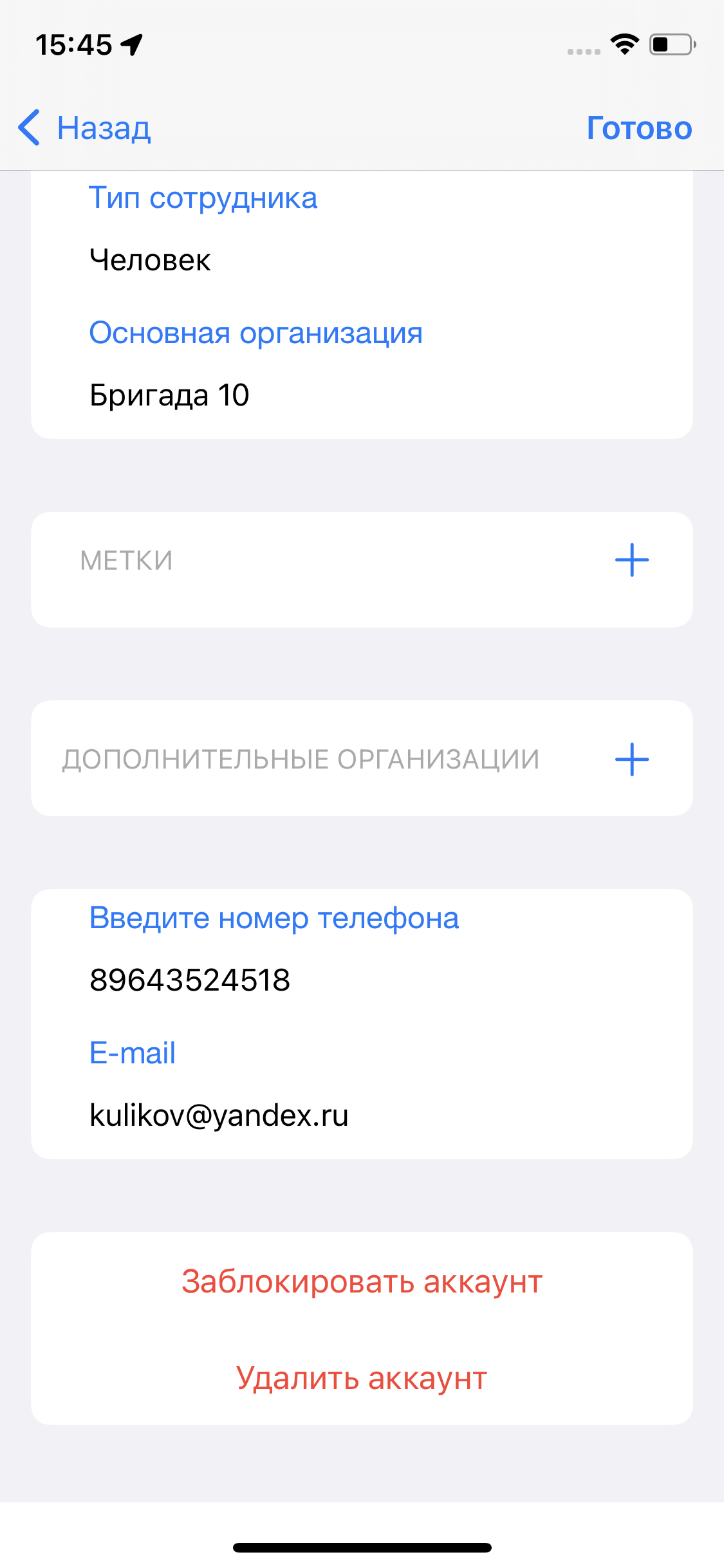The height and width of the screenshot is (1568, 724).
Task: Edit the phone number field 89643524518
Action: click(x=190, y=980)
